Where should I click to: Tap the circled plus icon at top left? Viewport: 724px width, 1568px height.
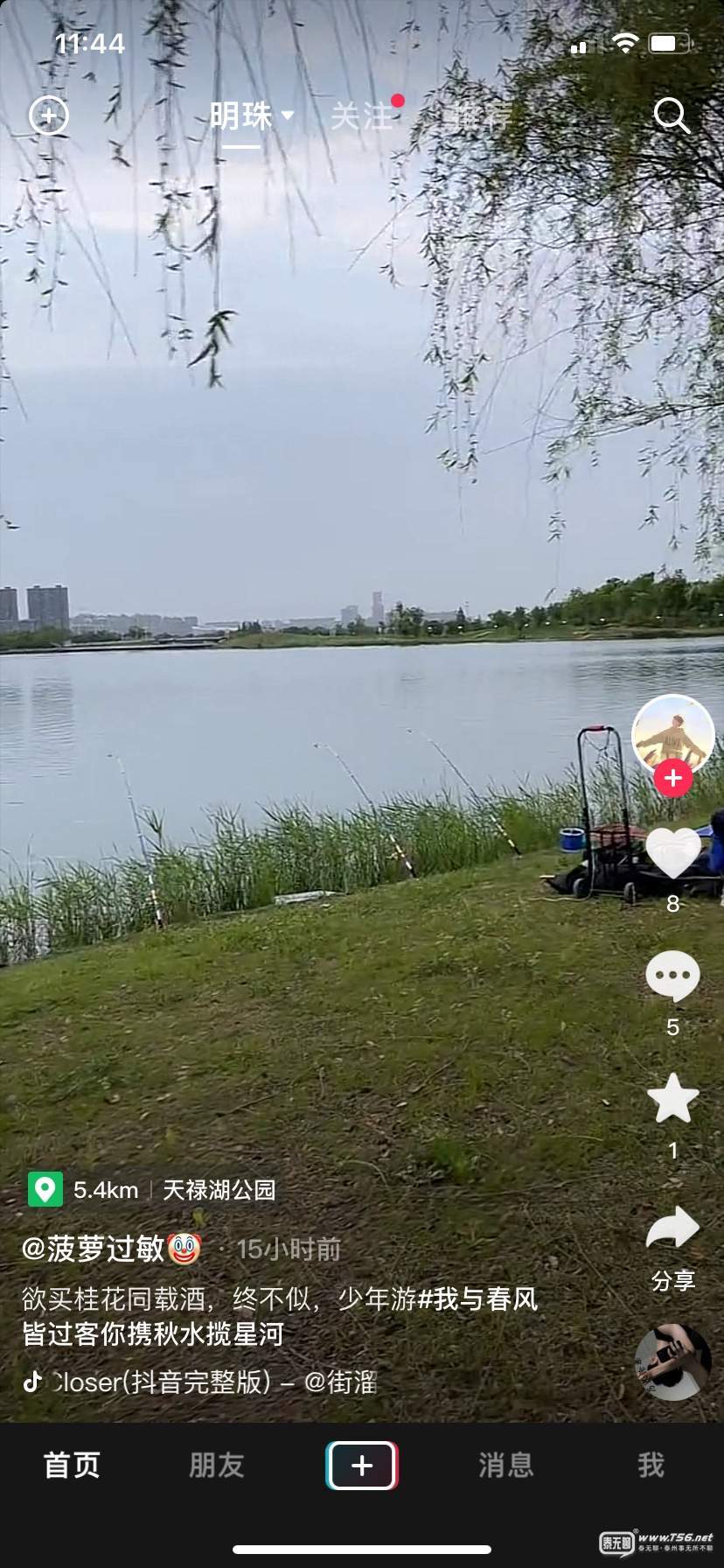point(49,115)
